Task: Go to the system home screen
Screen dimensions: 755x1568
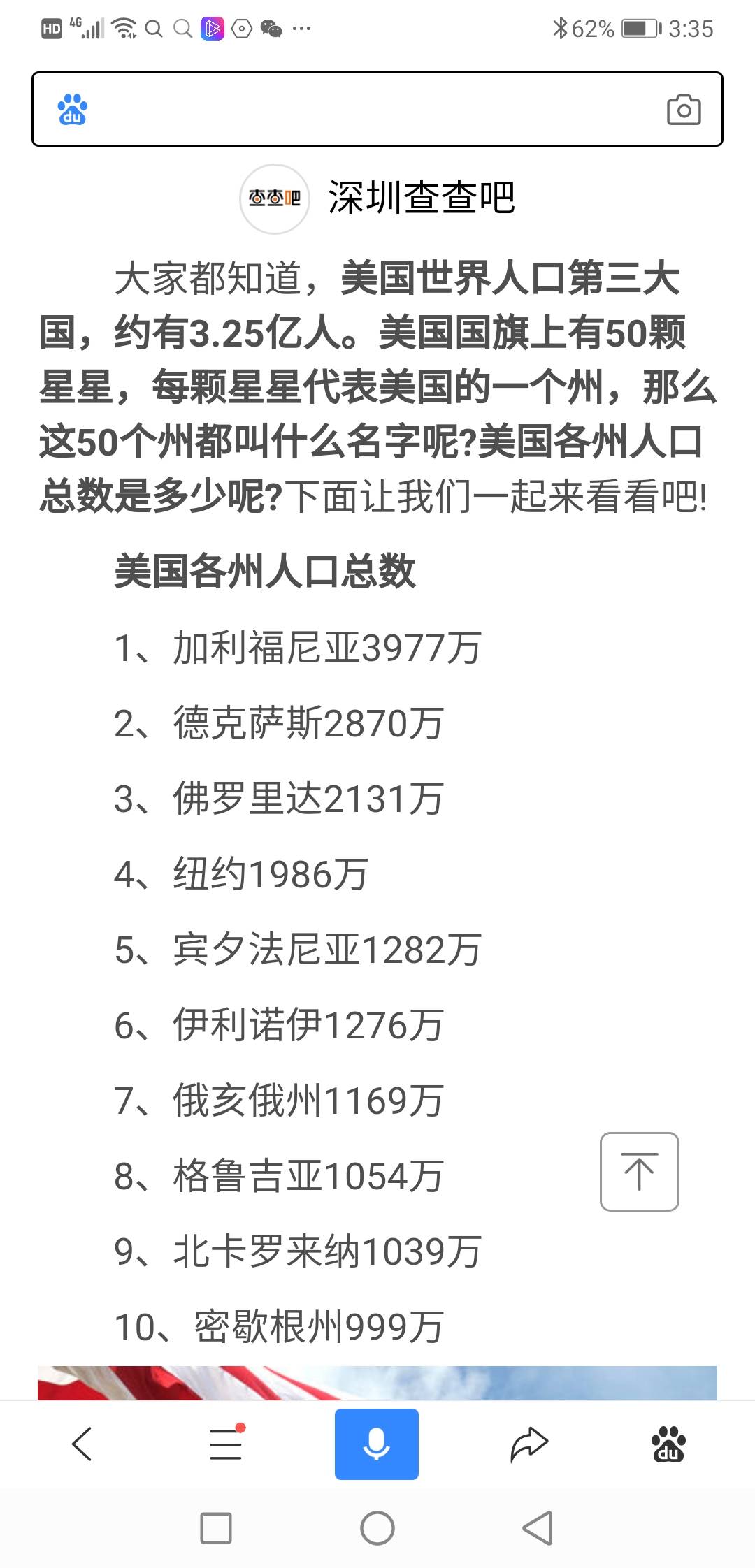Action: pyautogui.click(x=377, y=1528)
